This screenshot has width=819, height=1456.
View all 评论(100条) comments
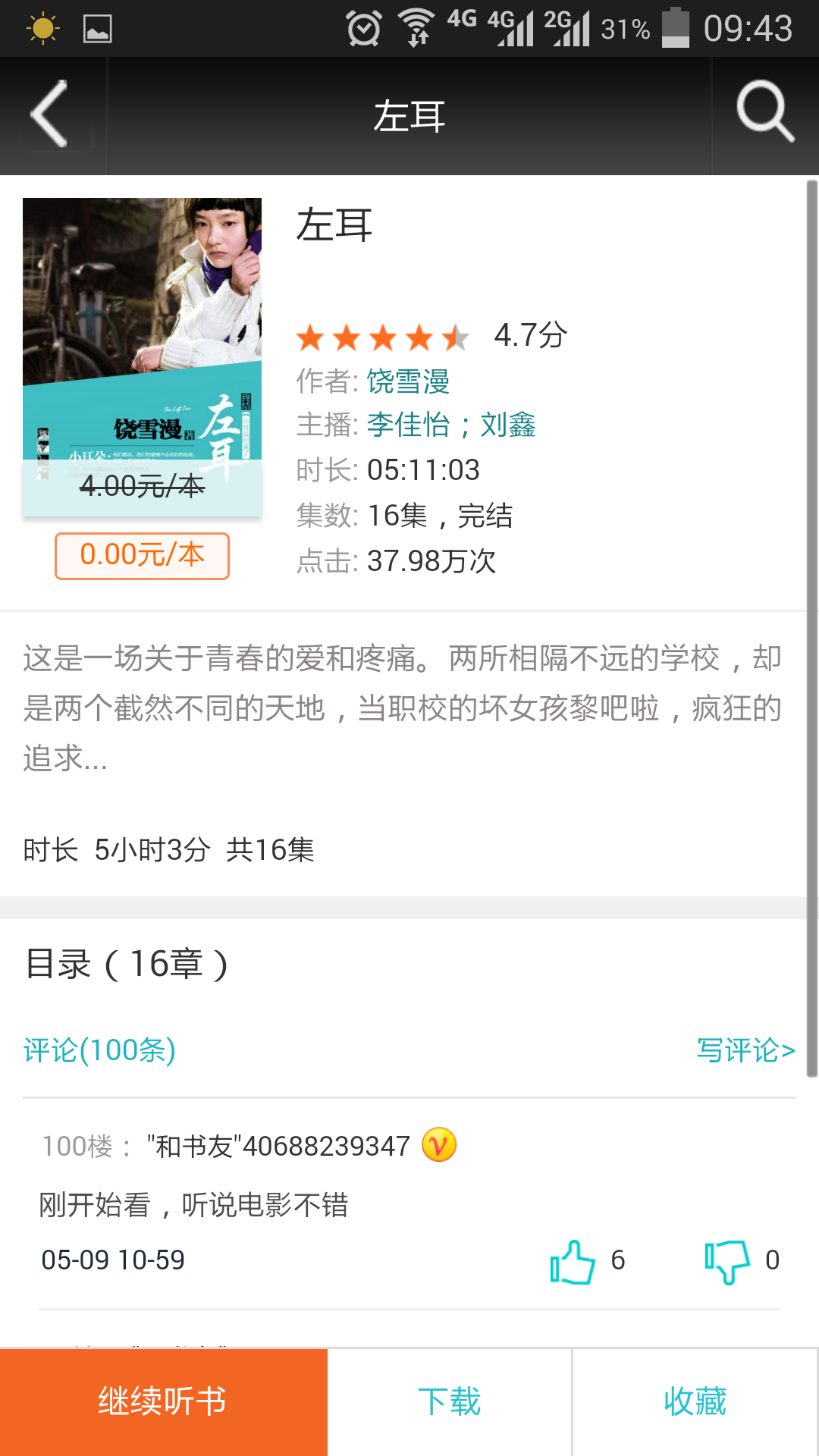(x=100, y=1050)
